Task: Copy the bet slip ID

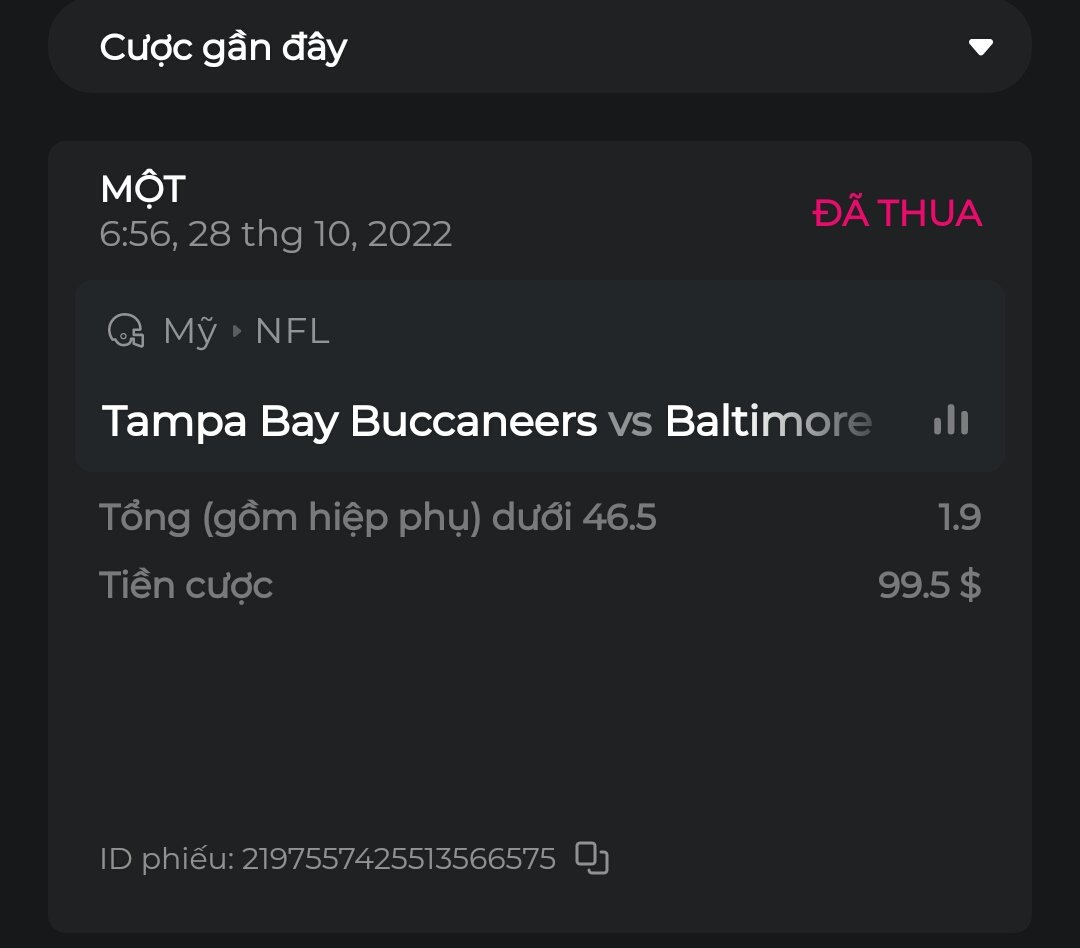Action: pos(592,858)
